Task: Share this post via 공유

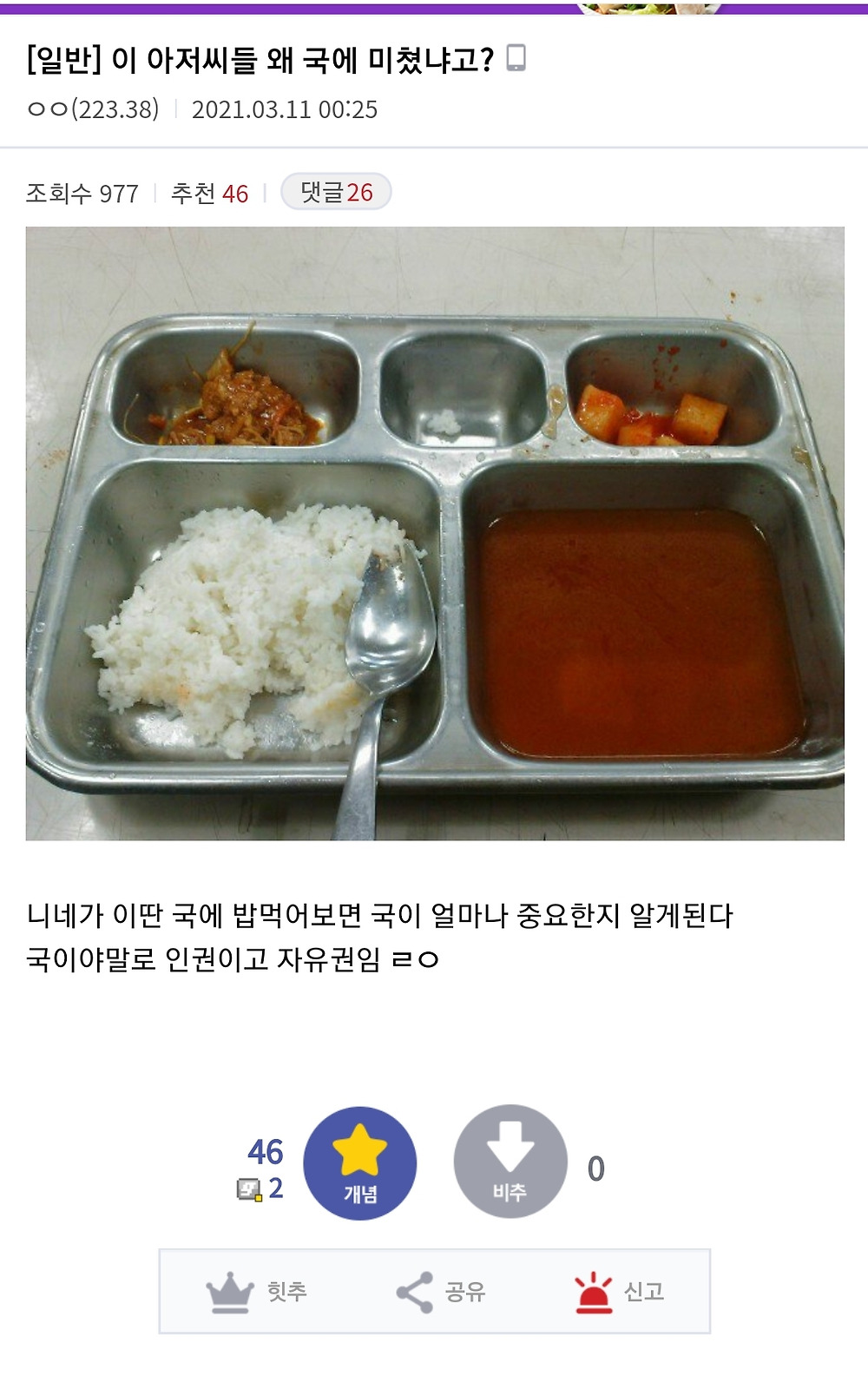Action: pyautogui.click(x=440, y=1292)
